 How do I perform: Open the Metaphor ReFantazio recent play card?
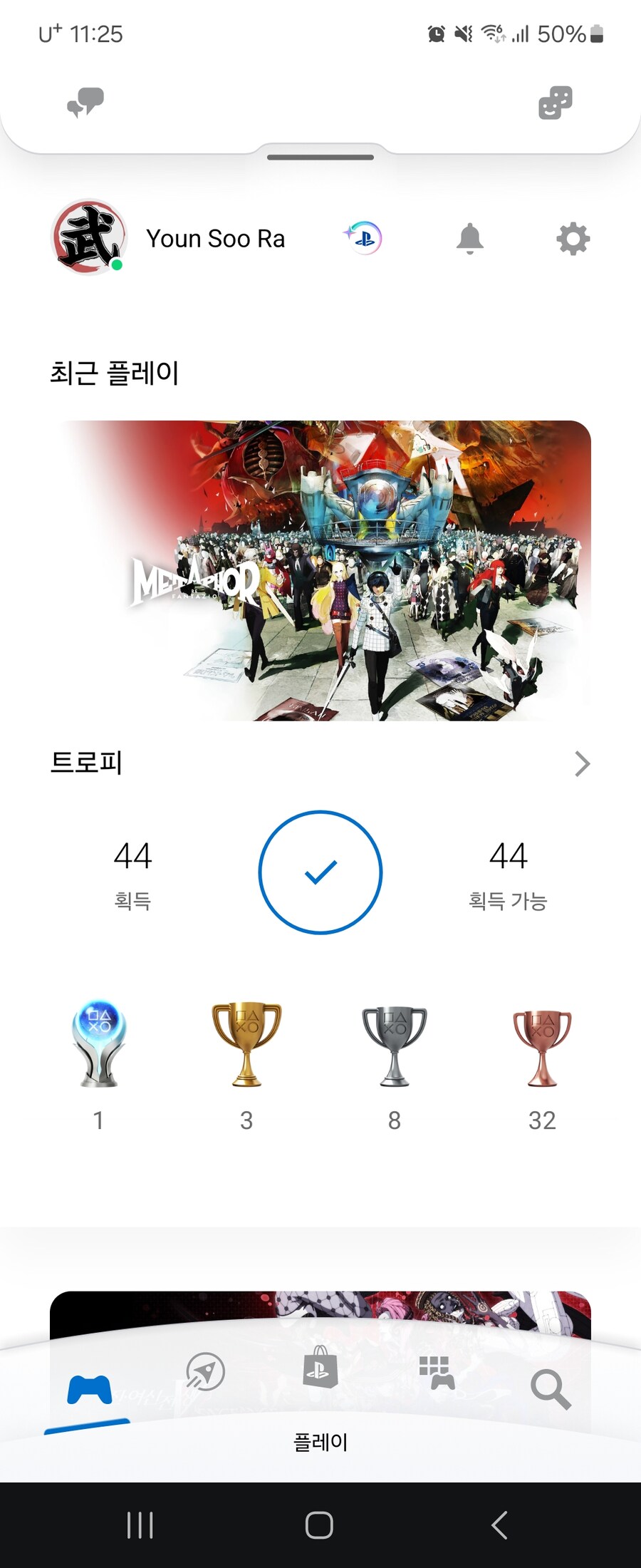tap(320, 570)
